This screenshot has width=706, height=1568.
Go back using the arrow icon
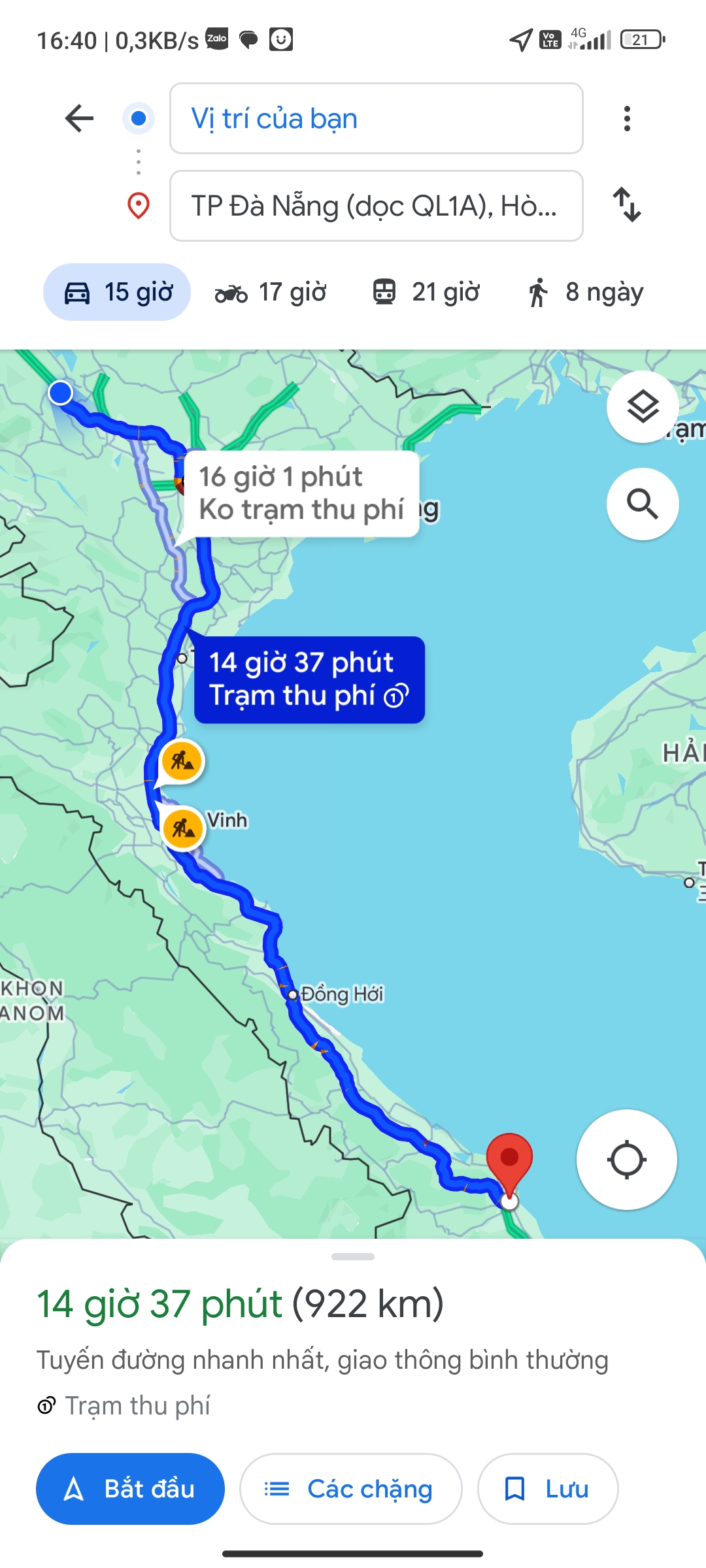[x=80, y=118]
